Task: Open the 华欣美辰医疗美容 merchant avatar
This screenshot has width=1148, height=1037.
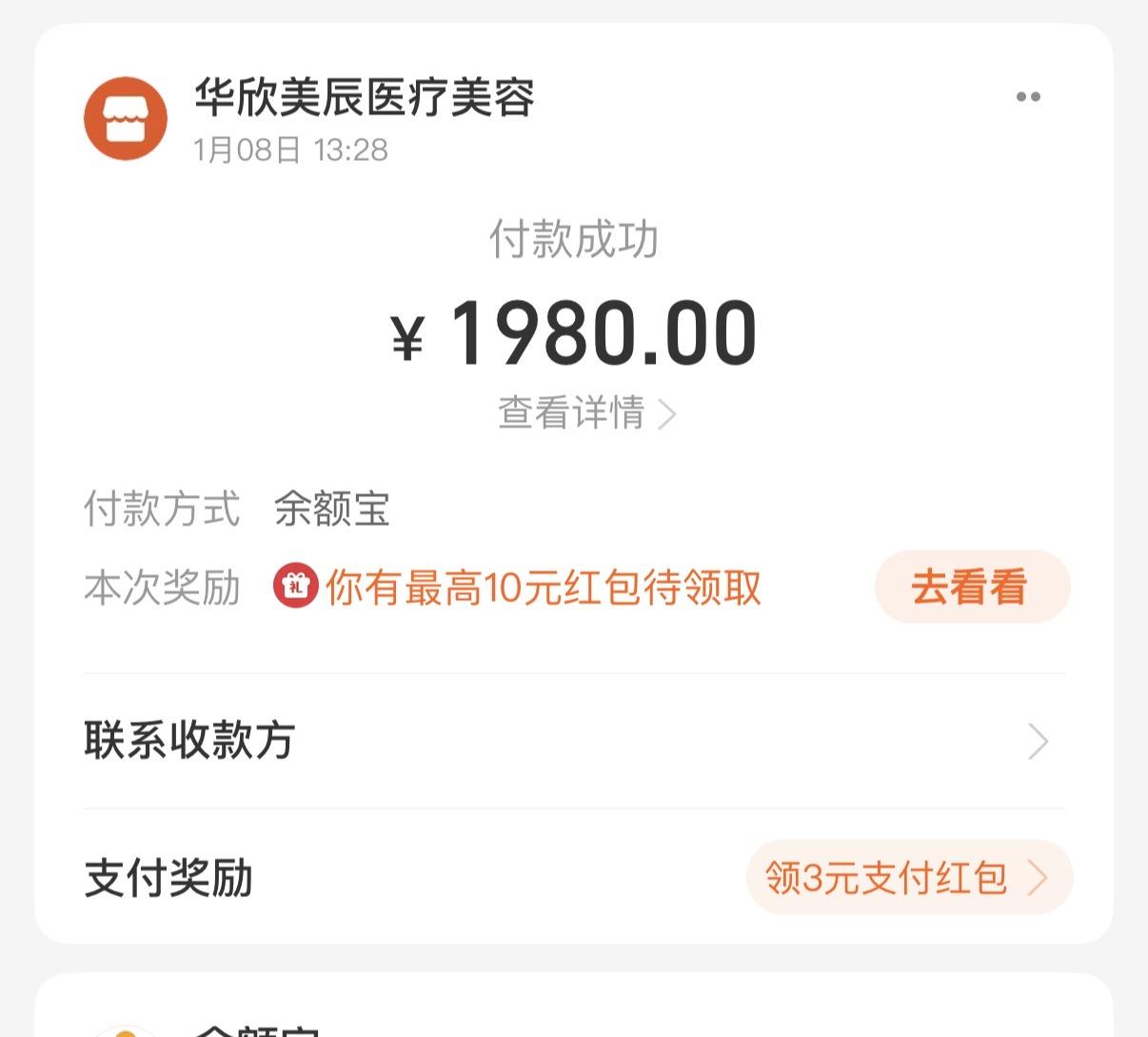Action: (x=126, y=119)
